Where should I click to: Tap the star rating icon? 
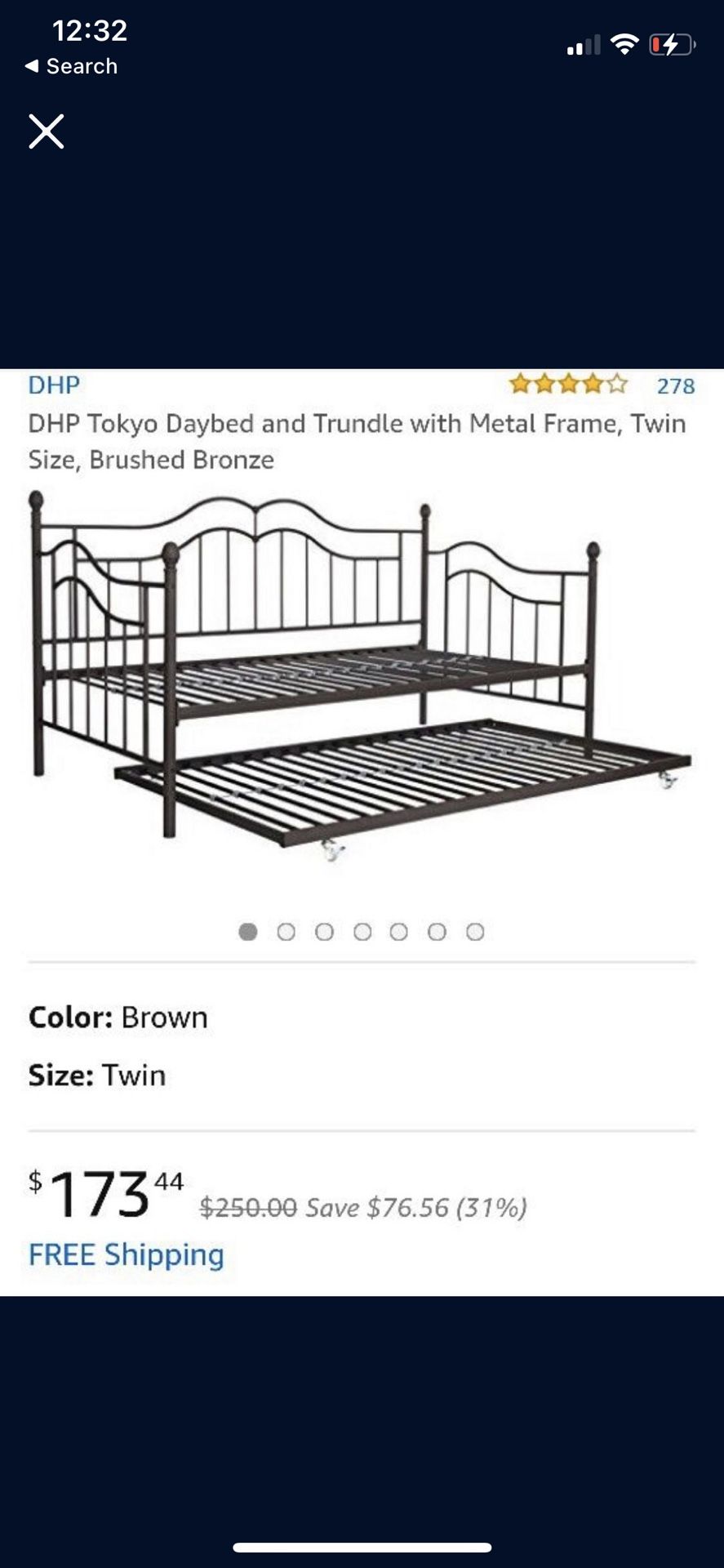(566, 384)
